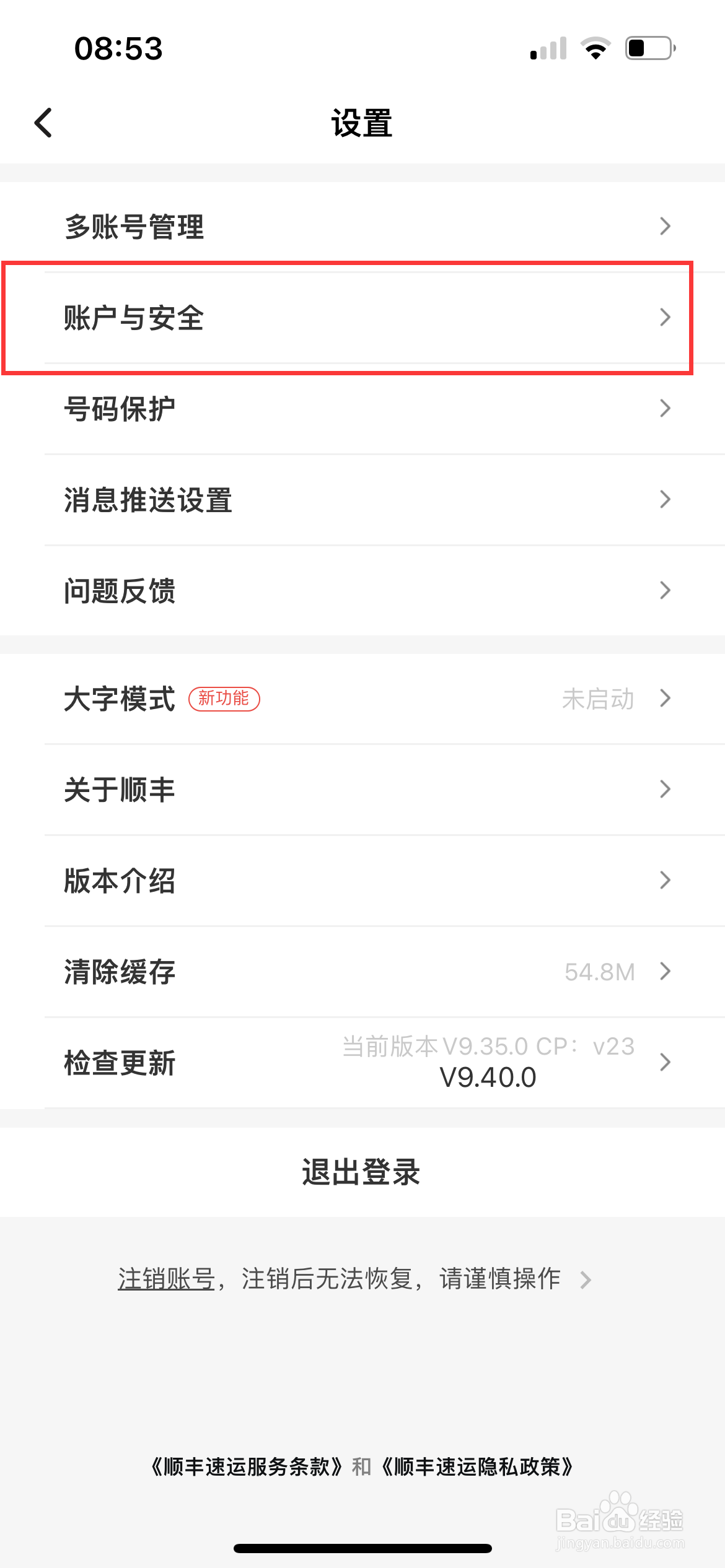
Task: Open 多账号管理 settings
Action: pos(362,227)
